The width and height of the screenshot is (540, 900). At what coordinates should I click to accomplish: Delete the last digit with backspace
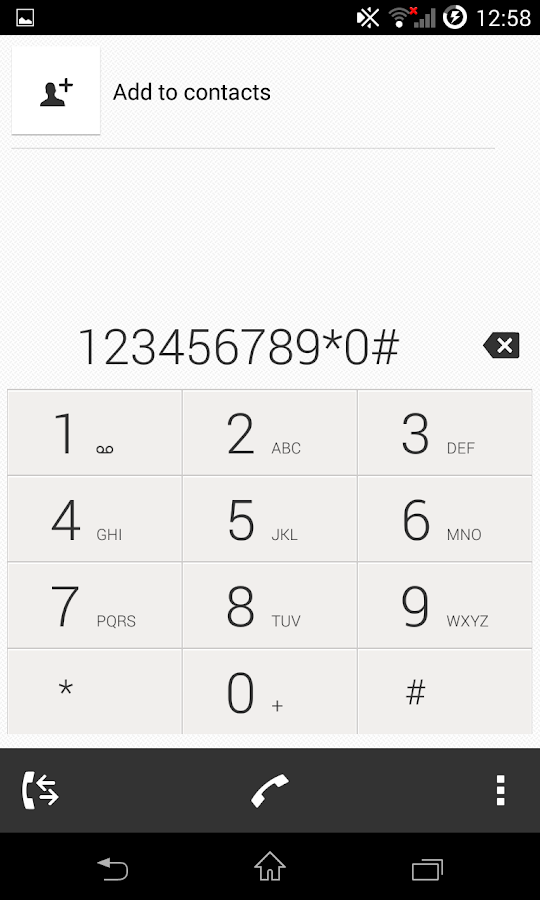coord(502,345)
